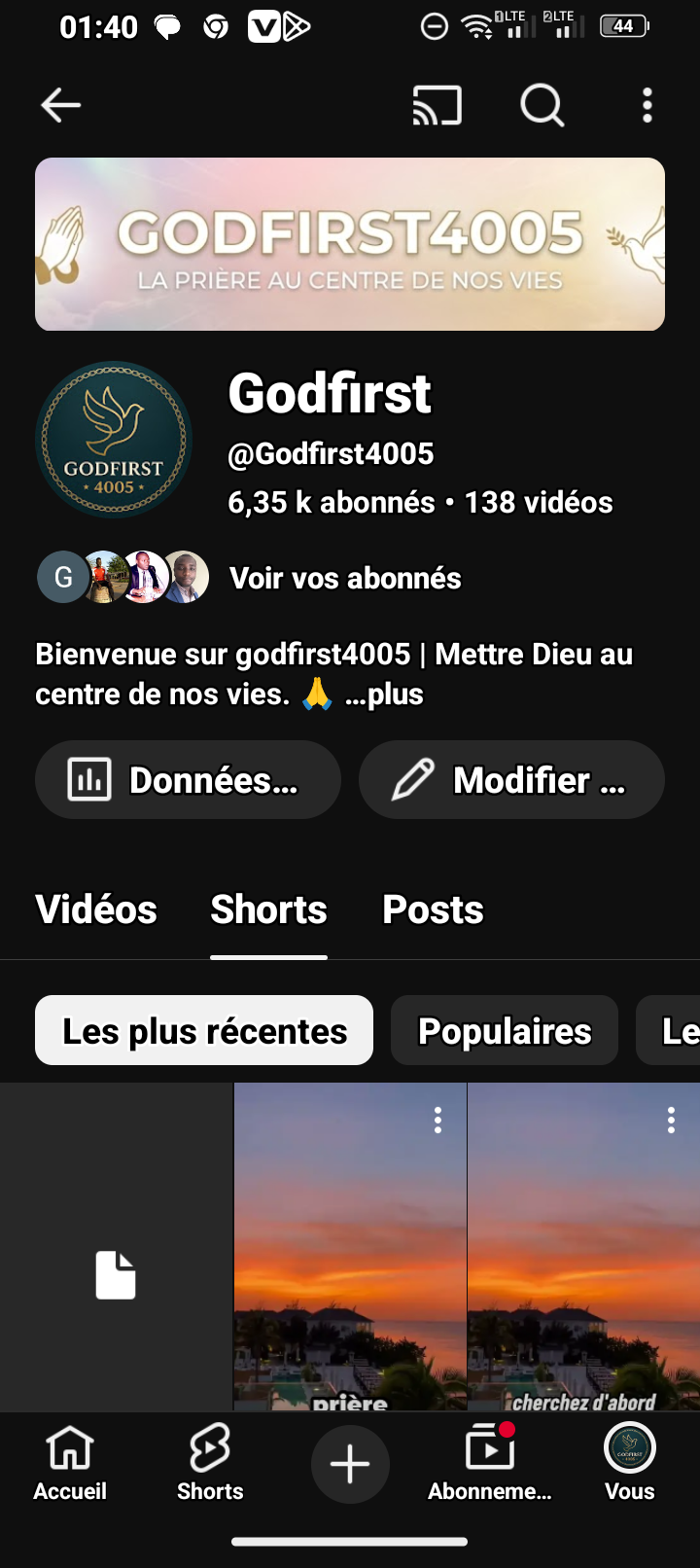Screen dimensions: 700x1568
Task: Switch to the Posts tab
Action: point(433,909)
